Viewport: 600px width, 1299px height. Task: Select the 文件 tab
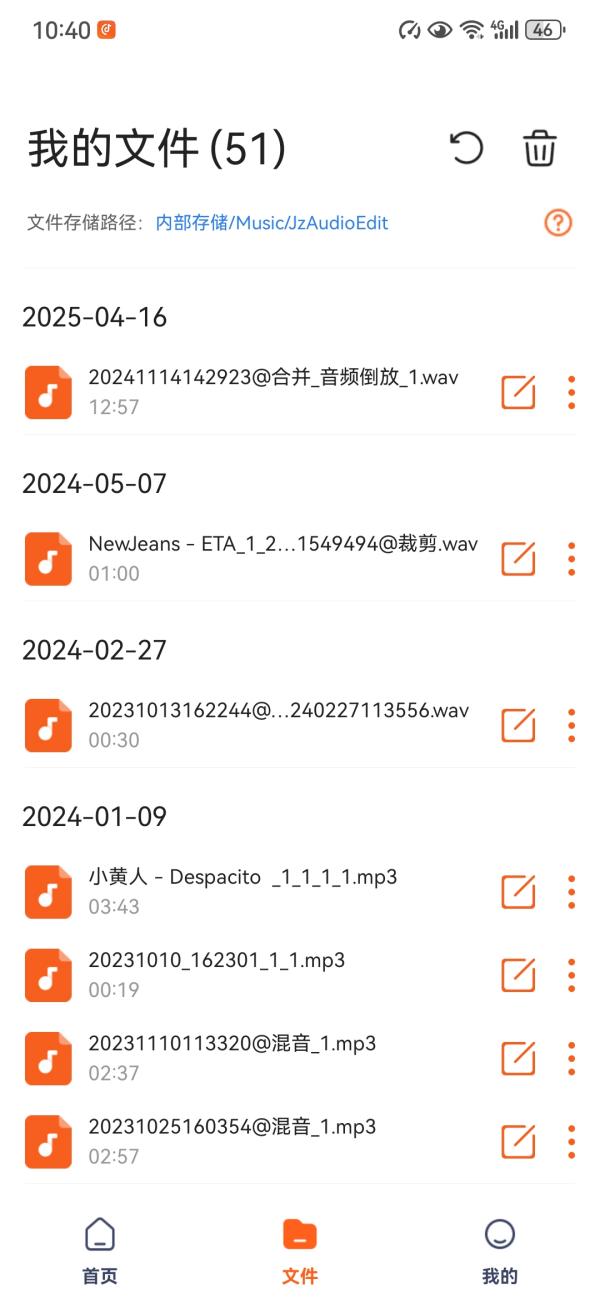tap(300, 1251)
